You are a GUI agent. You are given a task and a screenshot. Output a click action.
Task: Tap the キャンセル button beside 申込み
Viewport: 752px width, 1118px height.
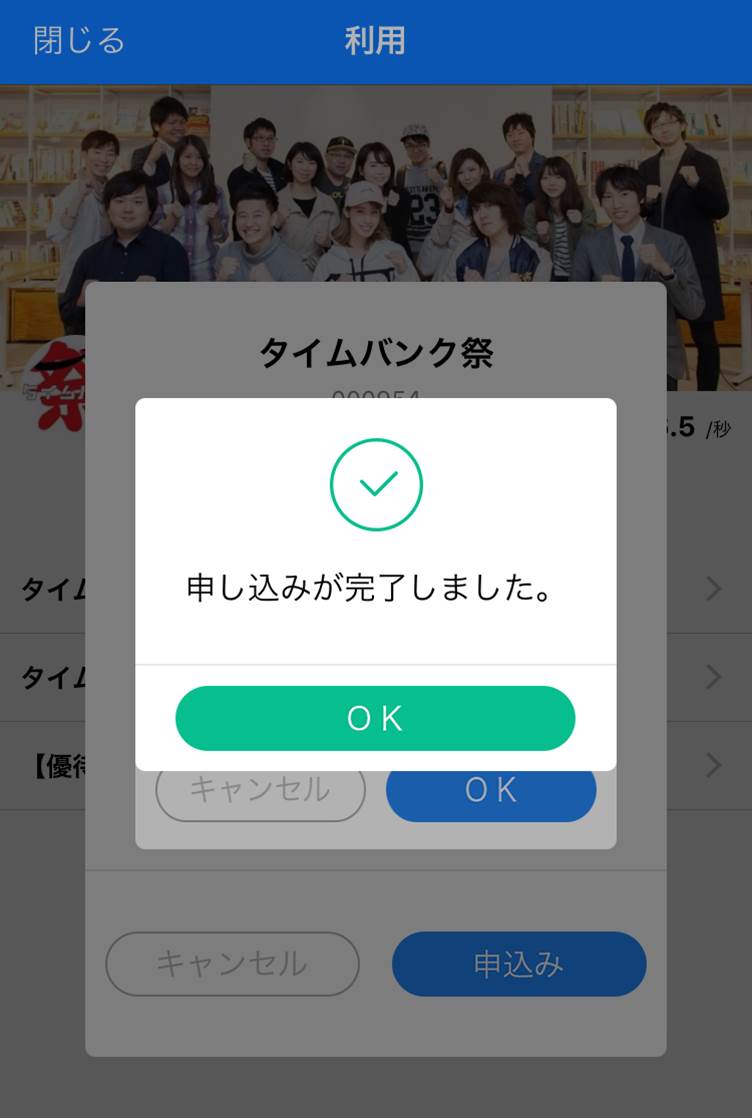pos(232,964)
